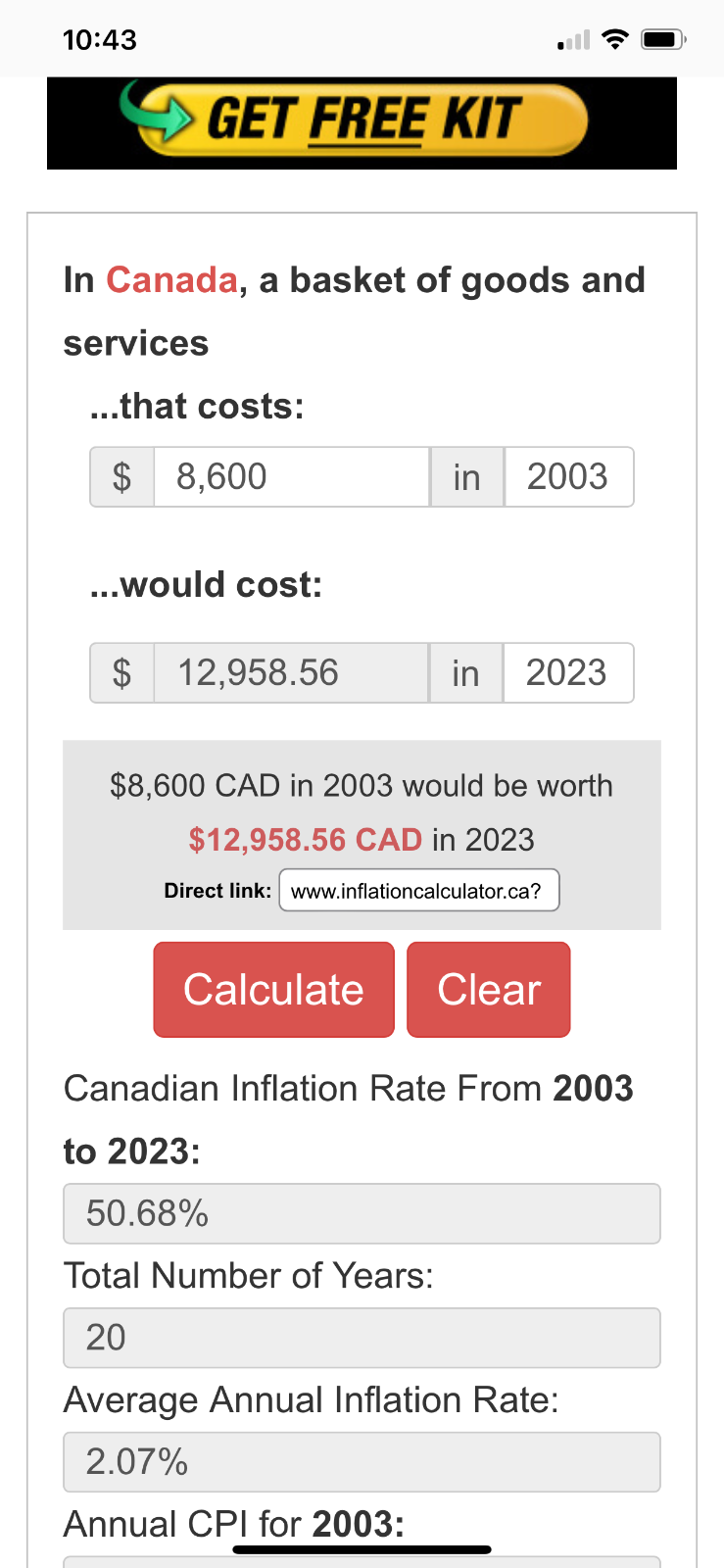The image size is (724, 1568).
Task: Tap the dollar sign prefix of the cost field
Action: (x=121, y=476)
